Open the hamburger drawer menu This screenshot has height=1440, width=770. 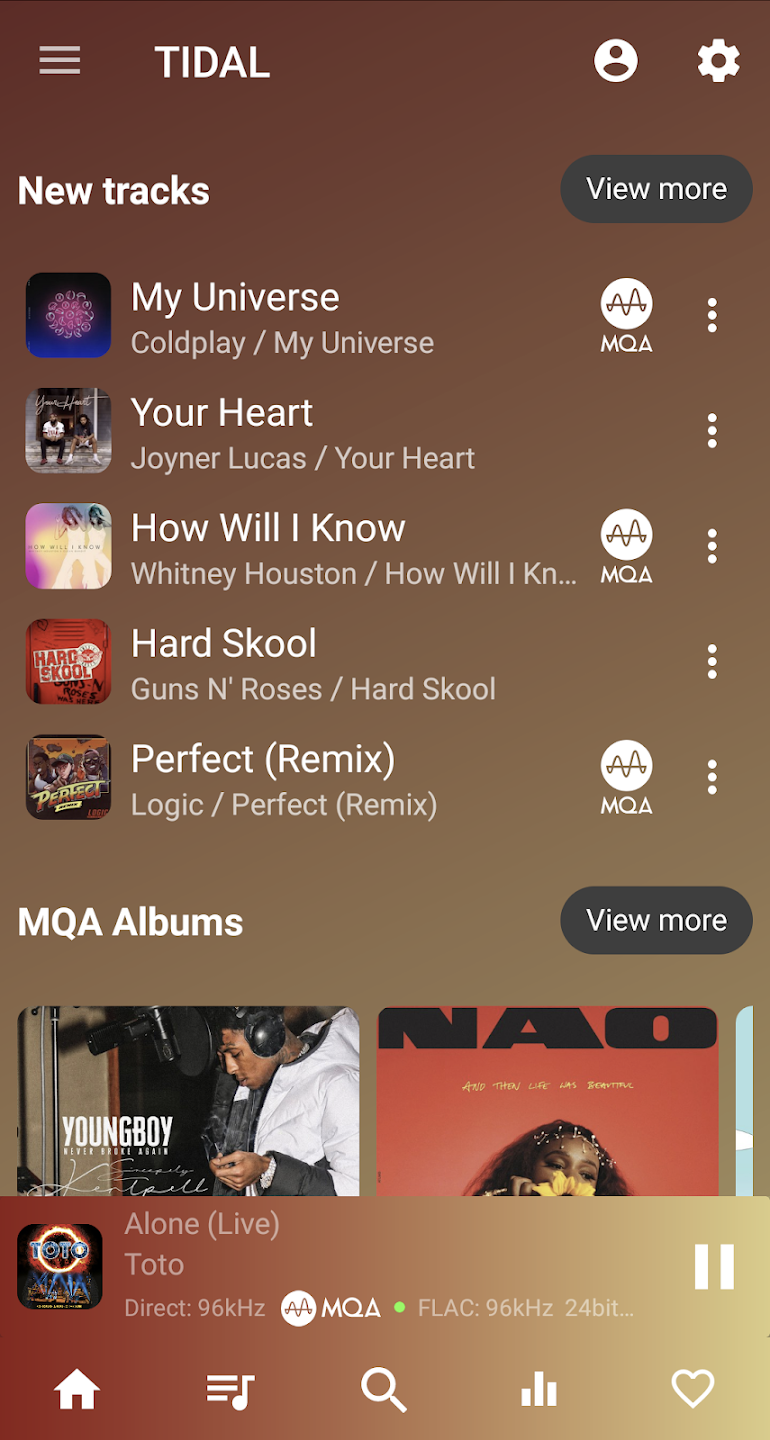click(x=60, y=62)
